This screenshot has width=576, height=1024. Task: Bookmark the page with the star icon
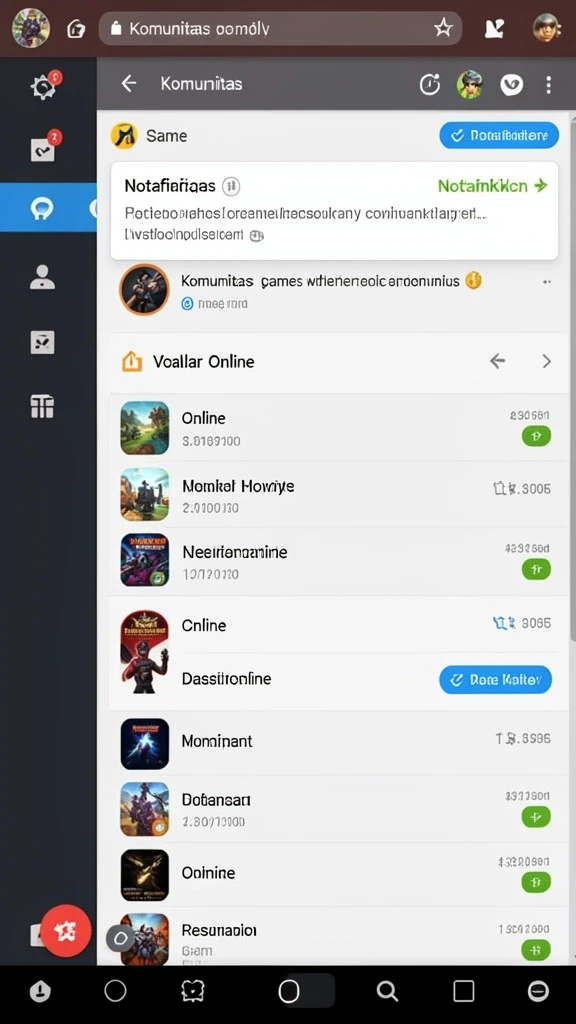click(x=443, y=28)
